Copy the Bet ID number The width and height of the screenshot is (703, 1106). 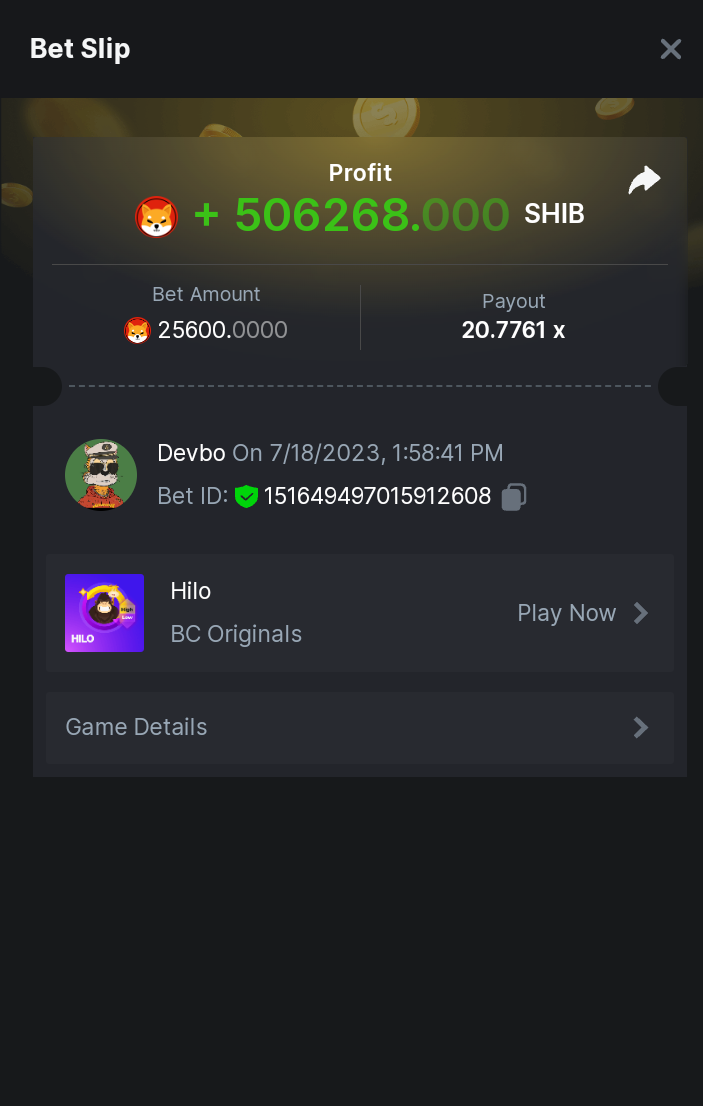coord(514,497)
